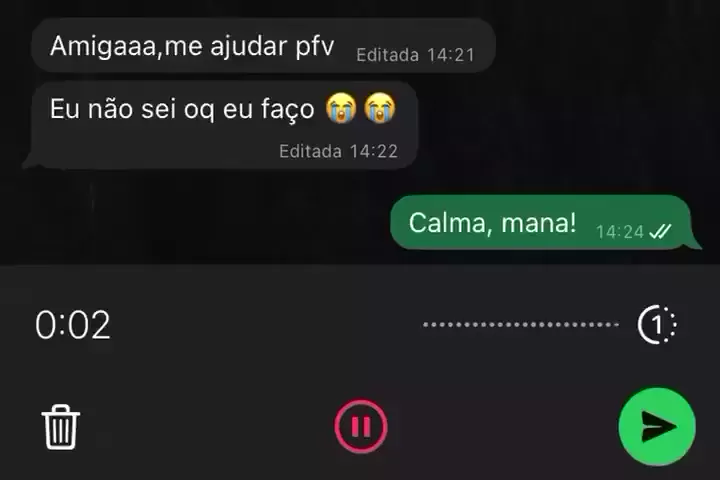Pause the voice message recording
The image size is (720, 480).
click(x=360, y=428)
